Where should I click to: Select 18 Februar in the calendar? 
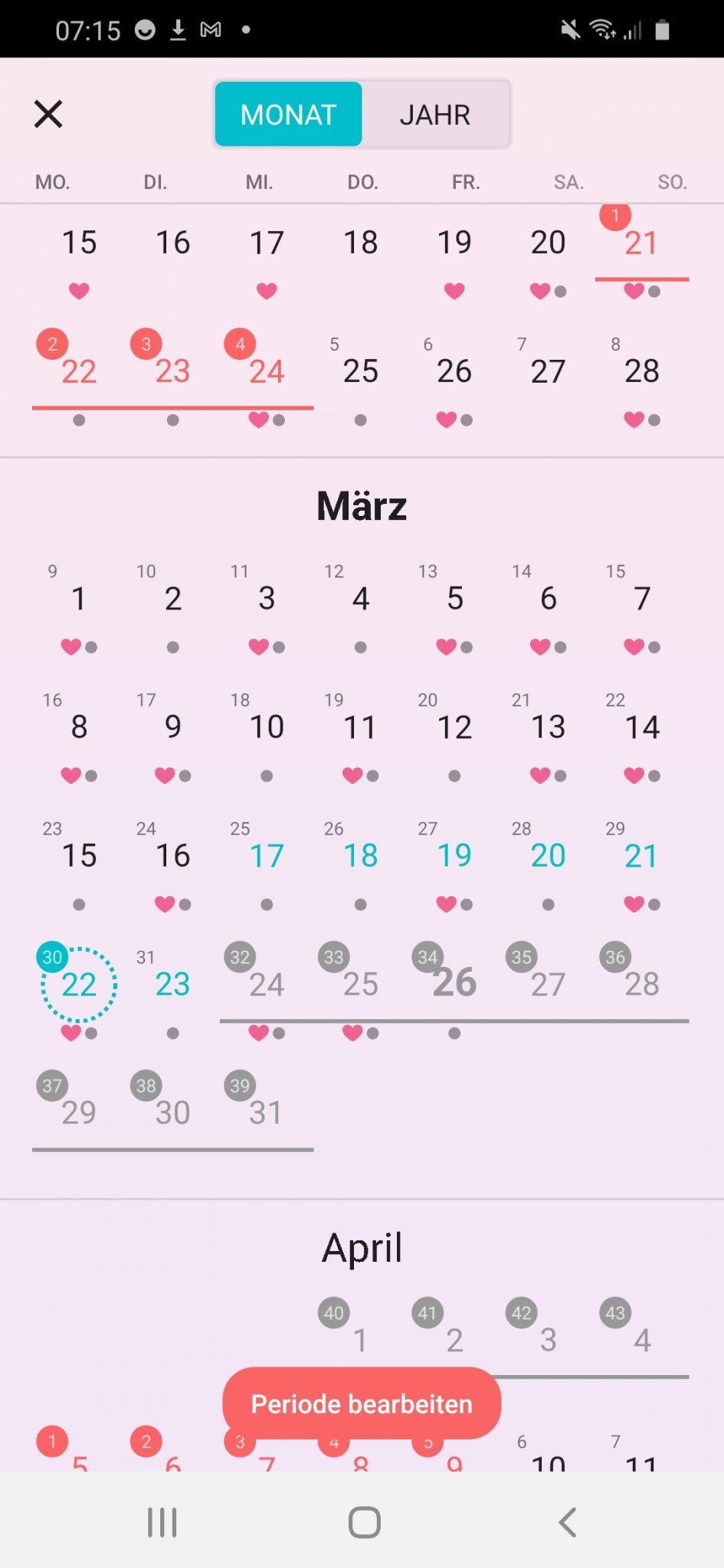pyautogui.click(x=361, y=243)
